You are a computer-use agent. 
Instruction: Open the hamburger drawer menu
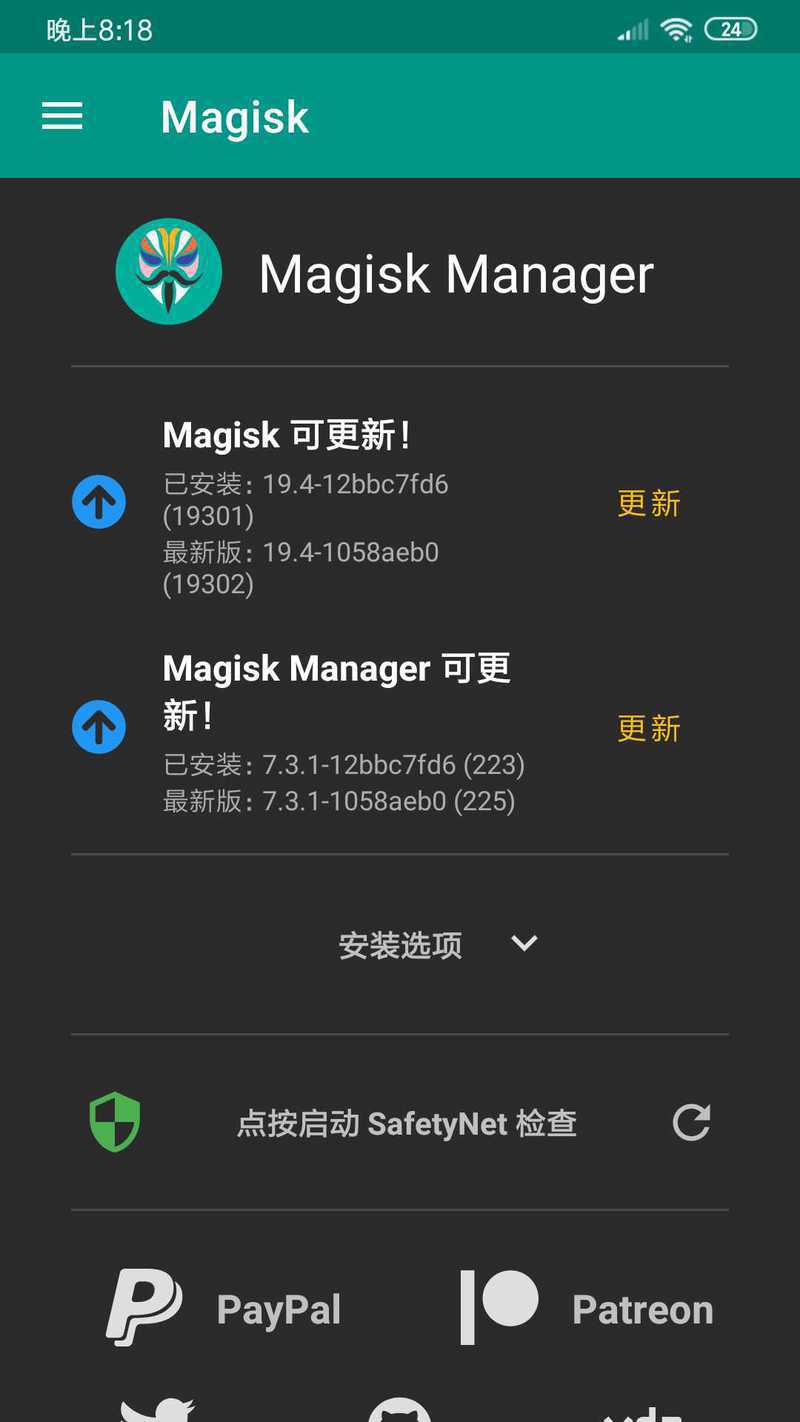pyautogui.click(x=62, y=116)
